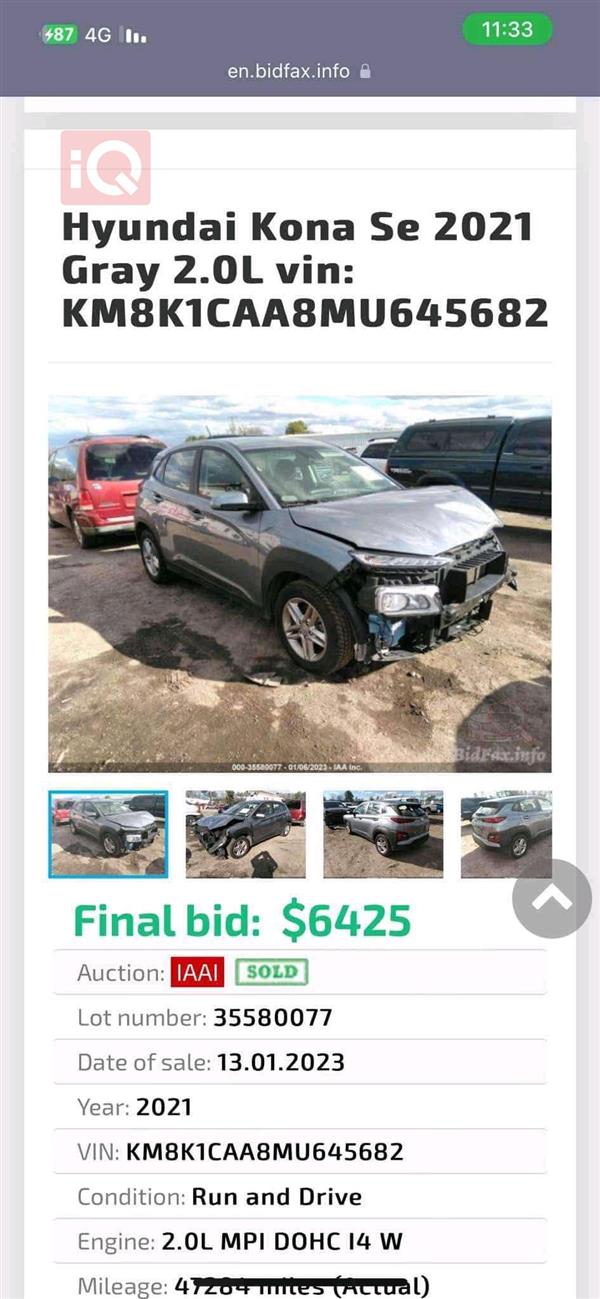Open the main Hyundai Kona photo
The image size is (600, 1299).
[x=300, y=583]
